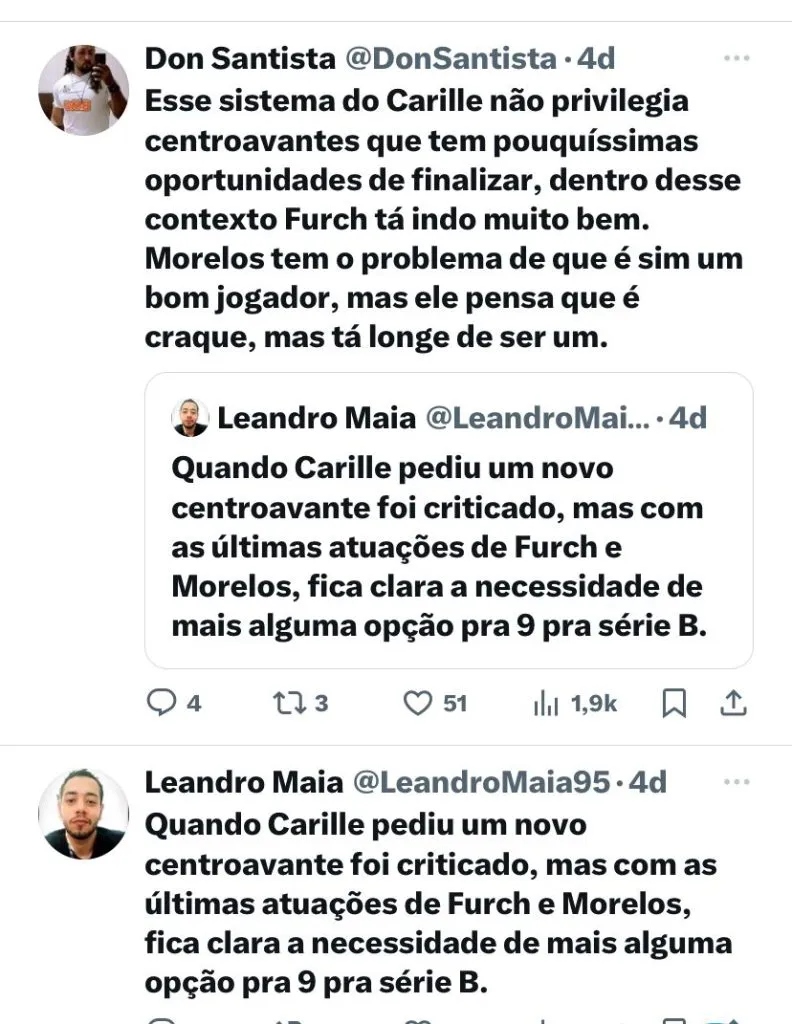Visit the @DonSantista handle
Screen dimensions: 792x1024
click(450, 59)
